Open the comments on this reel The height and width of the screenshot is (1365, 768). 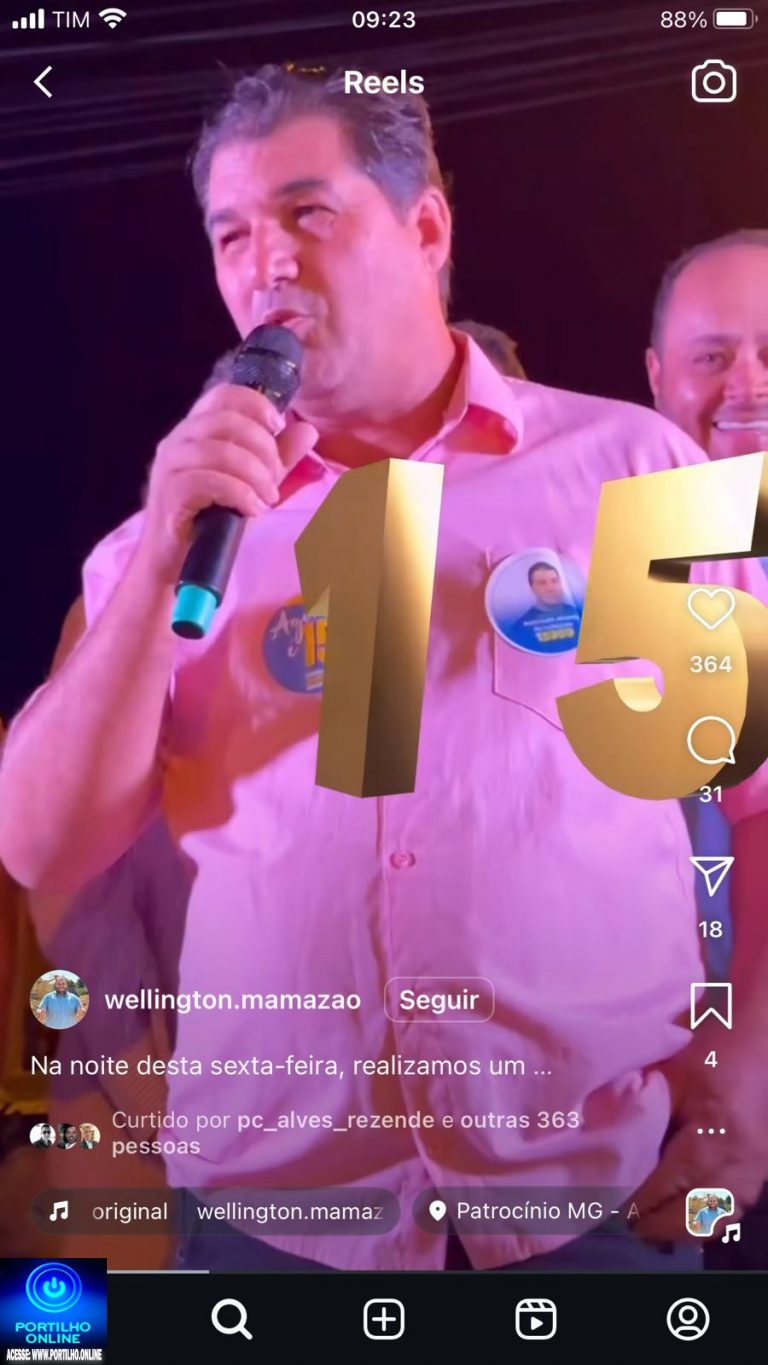(x=711, y=741)
